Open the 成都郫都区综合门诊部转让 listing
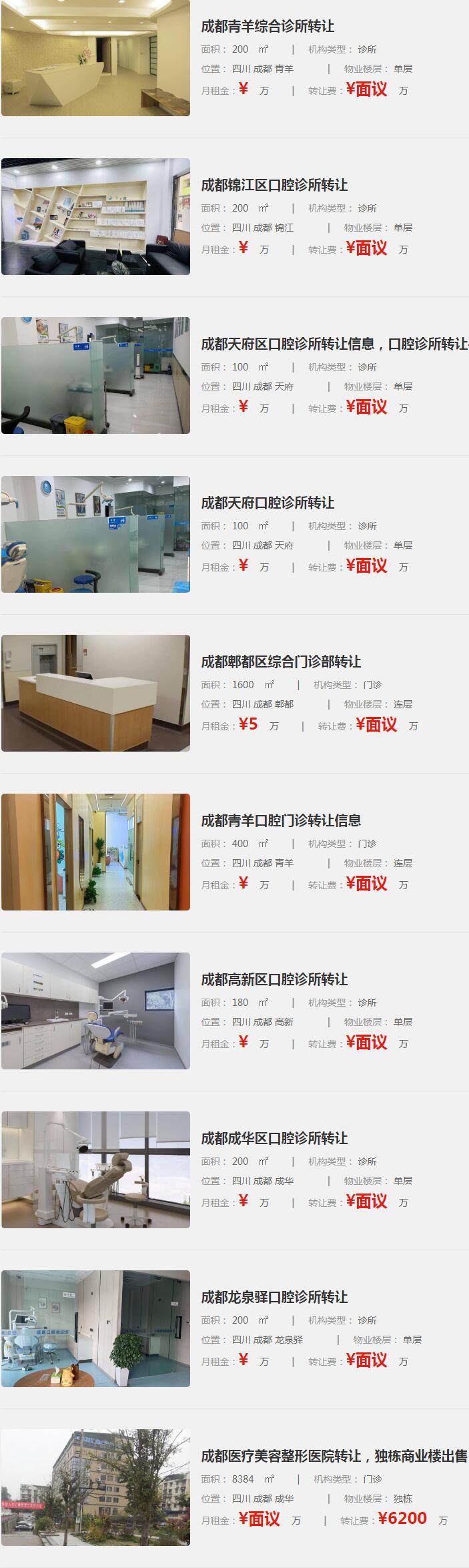The image size is (469, 1568). coord(281,662)
